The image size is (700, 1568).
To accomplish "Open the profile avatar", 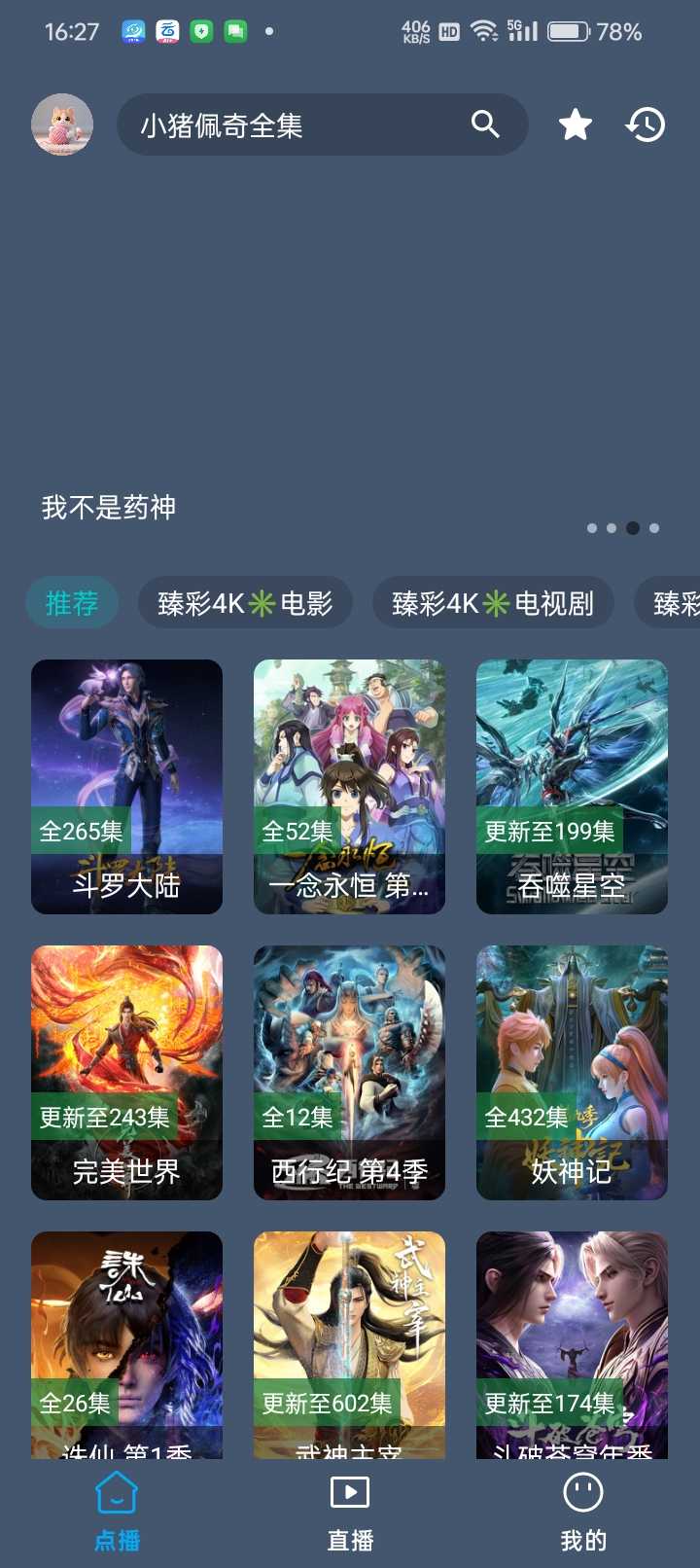I will 62,125.
